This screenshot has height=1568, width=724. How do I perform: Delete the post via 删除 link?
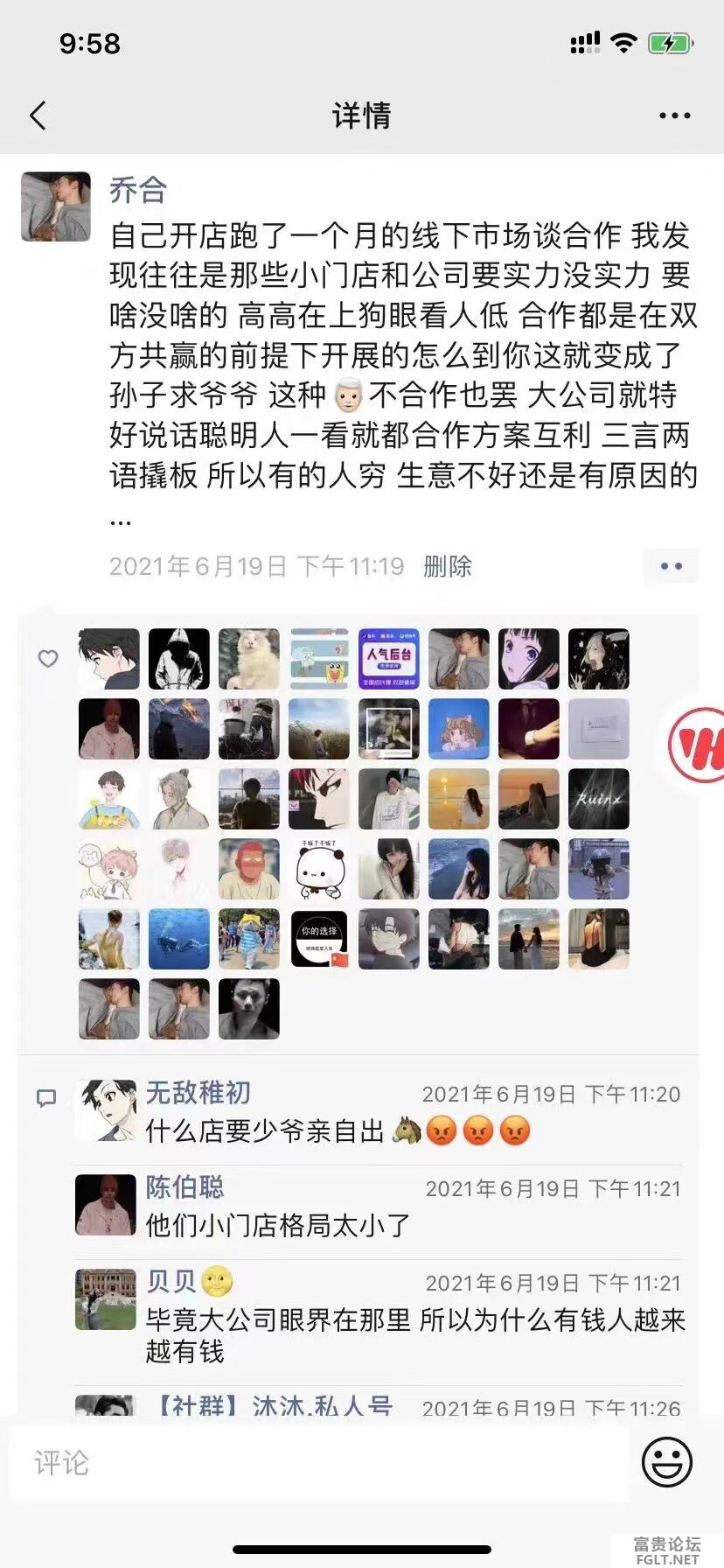(447, 566)
